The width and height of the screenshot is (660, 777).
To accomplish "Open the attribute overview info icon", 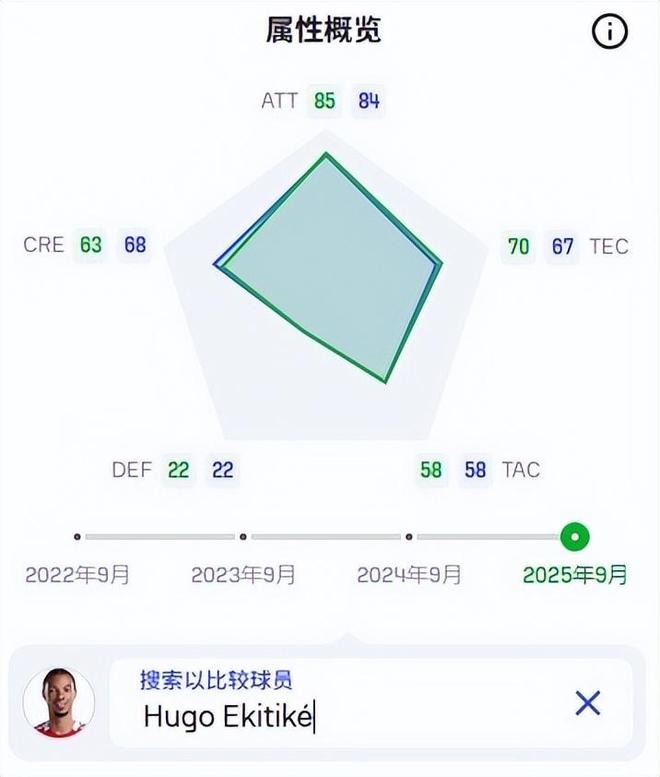I will point(609,31).
